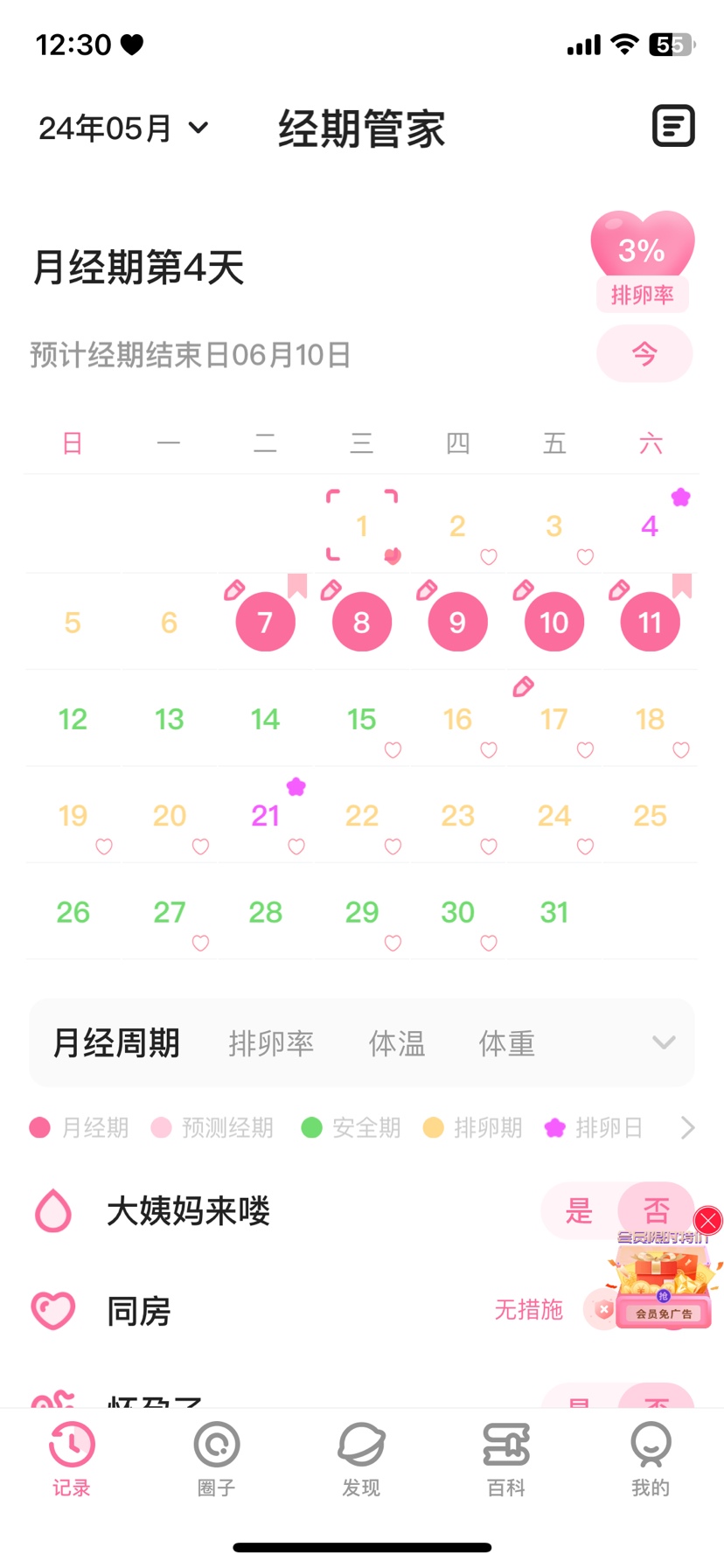
Task: Switch to the 体重 tab
Action: 506,1043
